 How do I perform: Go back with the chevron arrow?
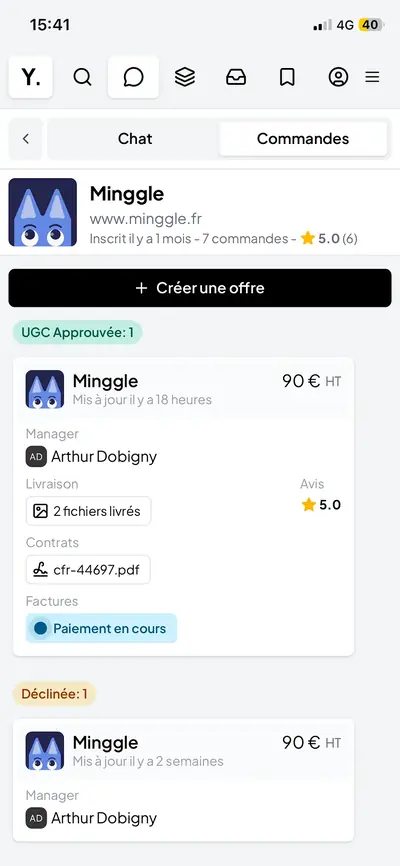point(25,139)
